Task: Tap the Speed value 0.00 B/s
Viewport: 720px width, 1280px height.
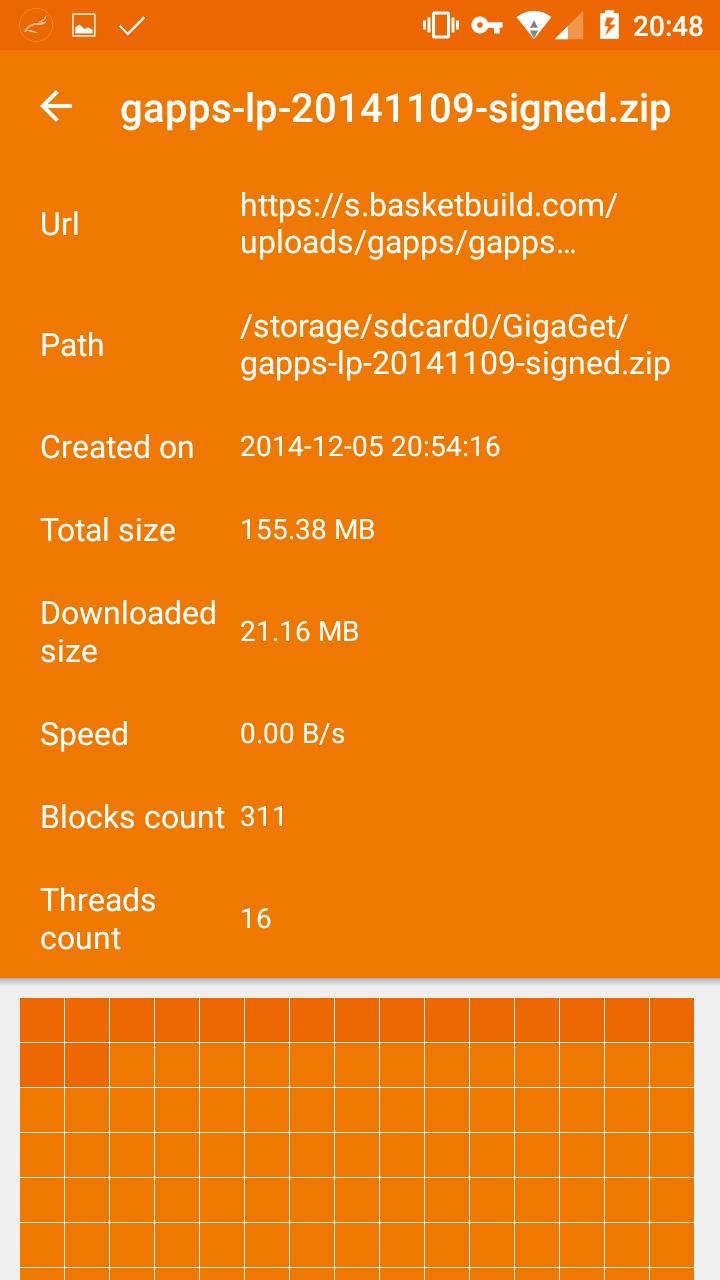Action: [290, 733]
